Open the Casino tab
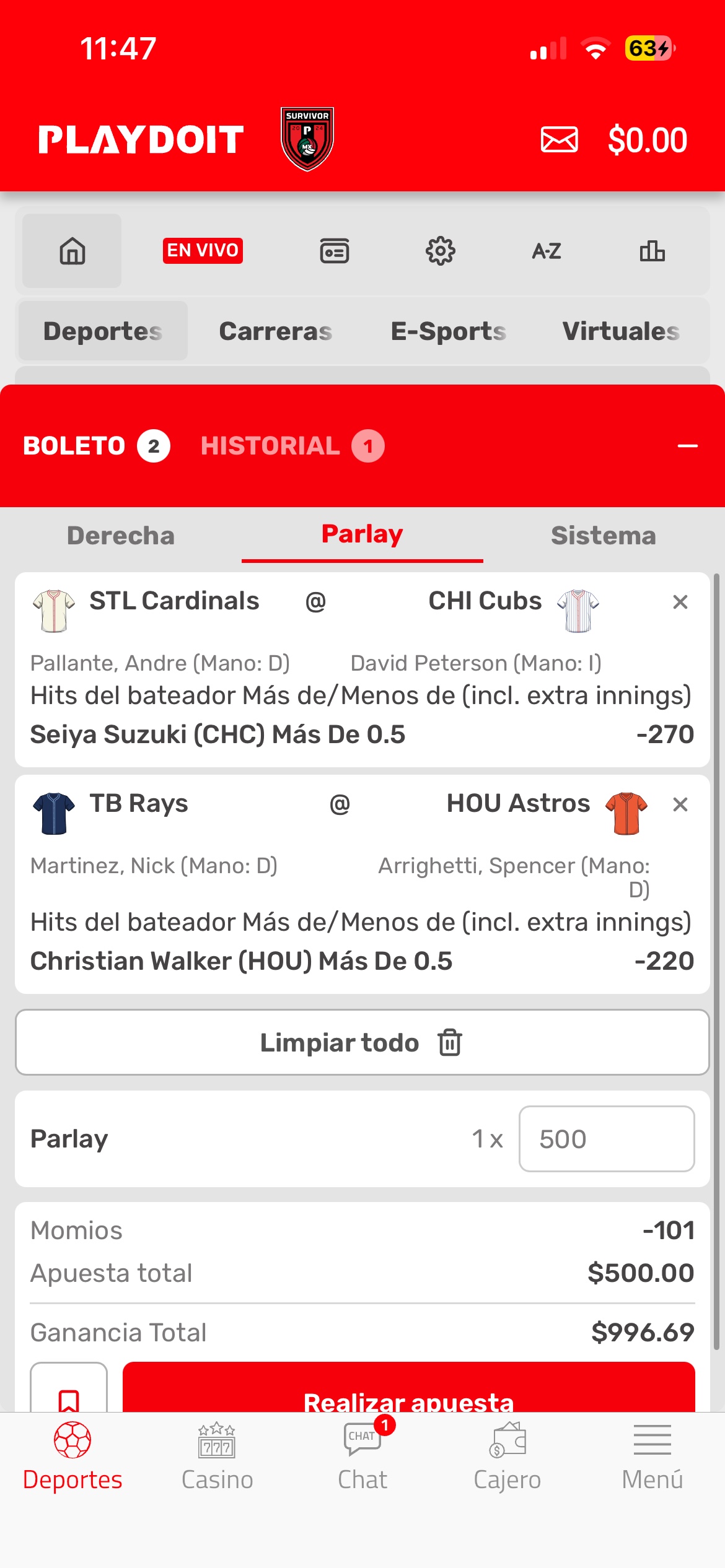725x1568 pixels. [217, 1457]
